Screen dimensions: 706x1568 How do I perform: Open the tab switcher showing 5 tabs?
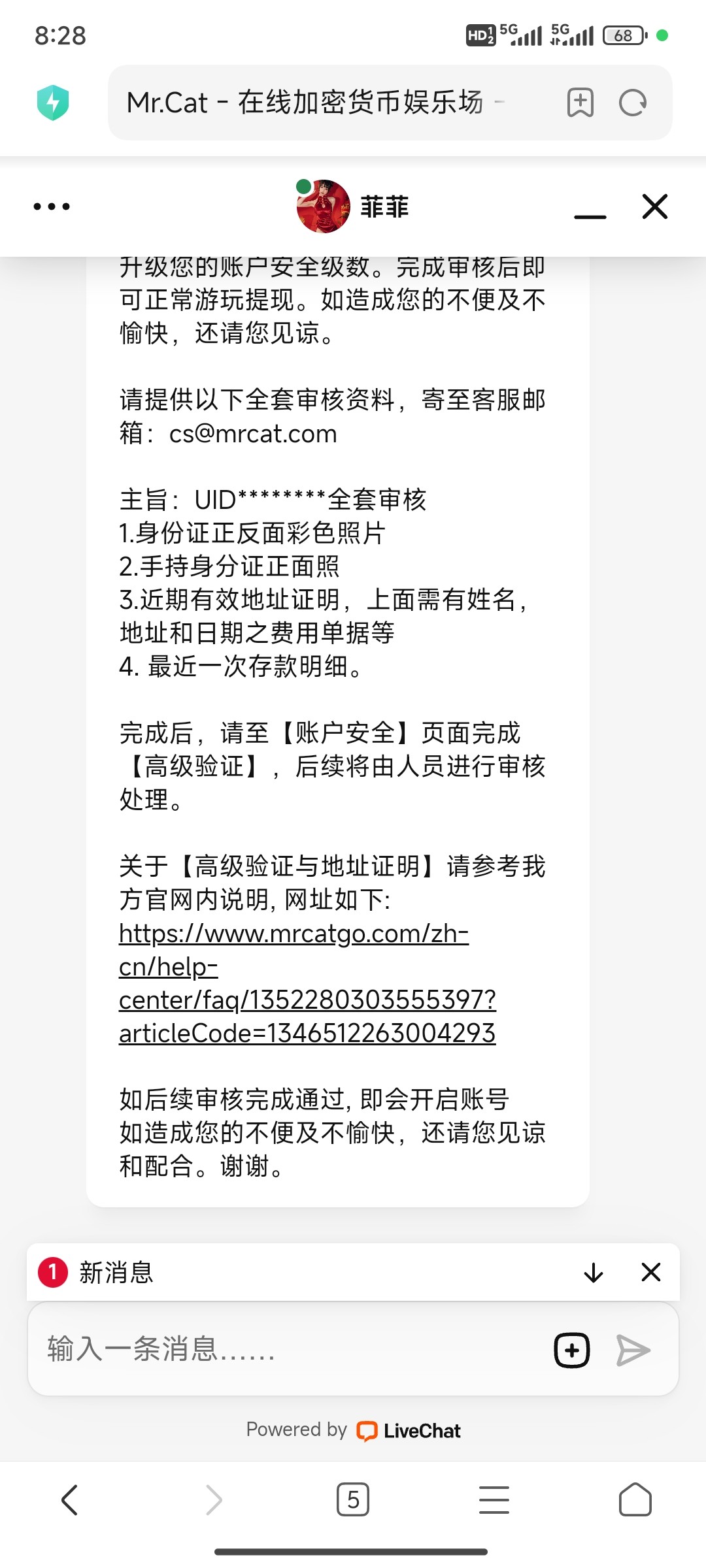pyautogui.click(x=352, y=1499)
